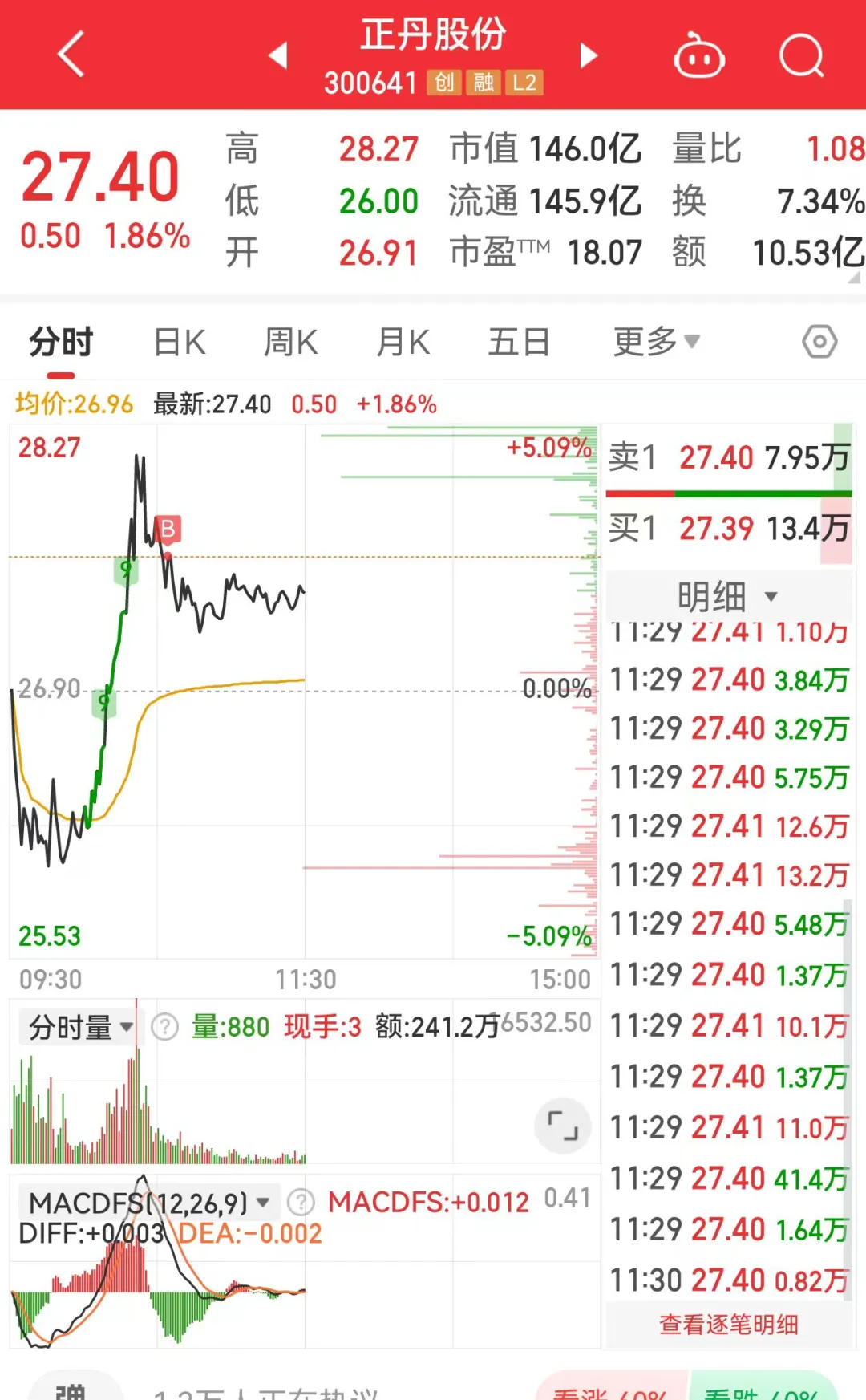Expand the 更多 chart options

[657, 342]
